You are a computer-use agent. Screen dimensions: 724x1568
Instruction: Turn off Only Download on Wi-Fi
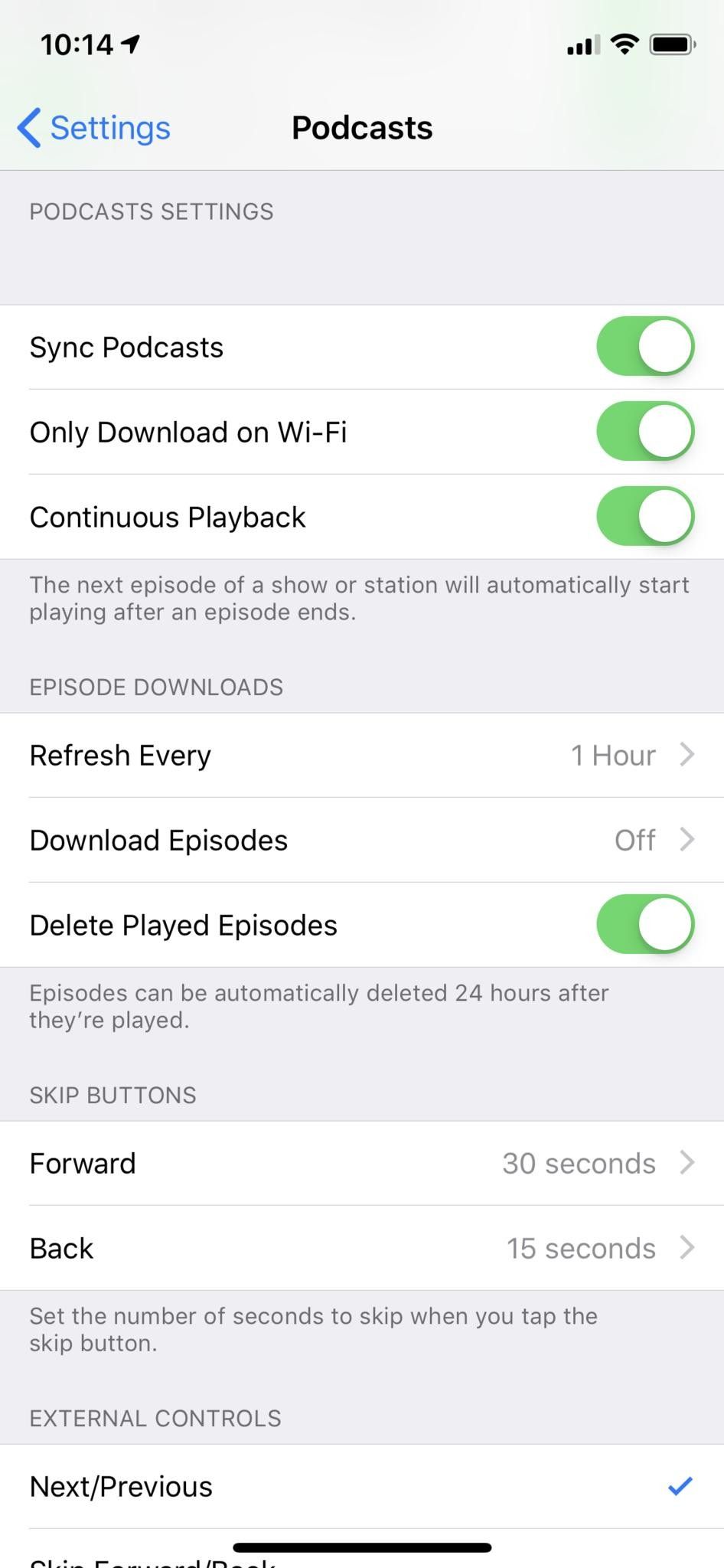pos(645,431)
